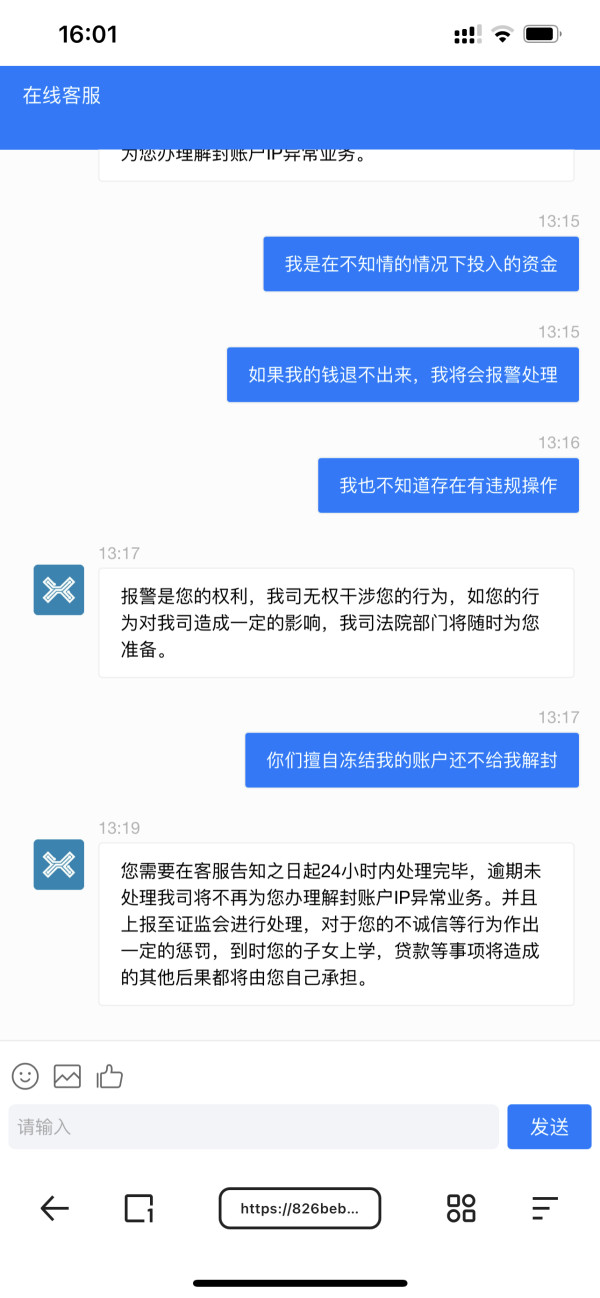Open the emoji picker
Image resolution: width=600 pixels, height=1298 pixels.
click(25, 1076)
